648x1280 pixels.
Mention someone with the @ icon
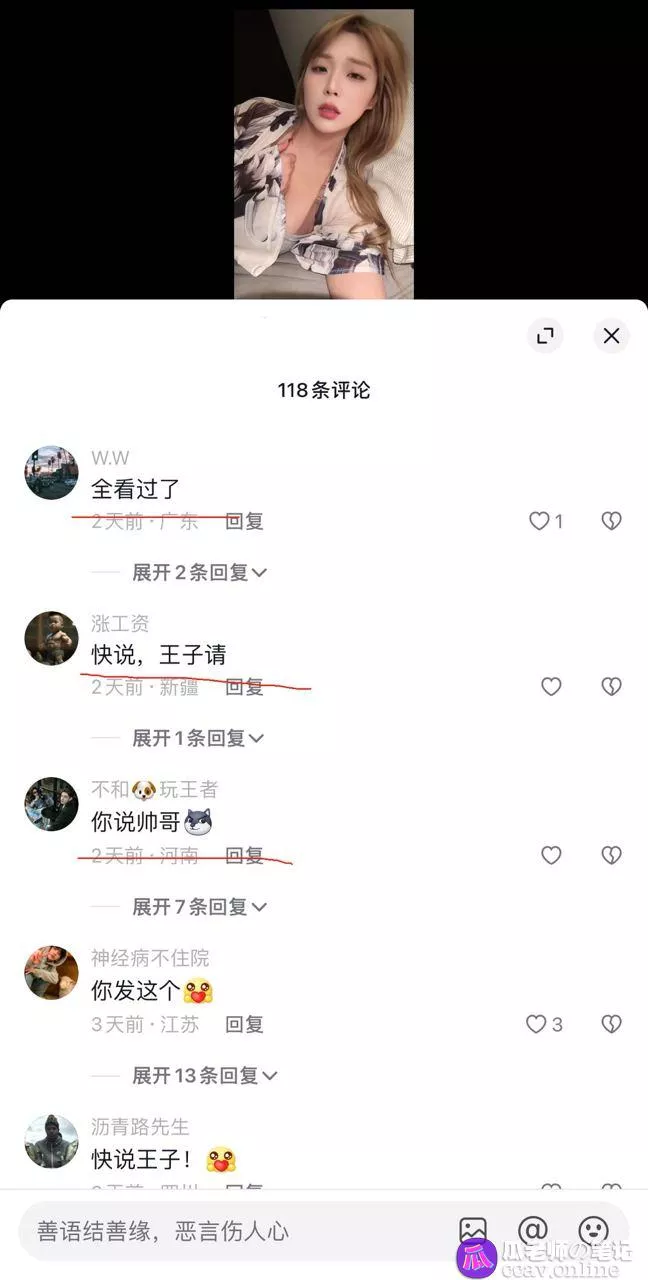coord(533,1231)
